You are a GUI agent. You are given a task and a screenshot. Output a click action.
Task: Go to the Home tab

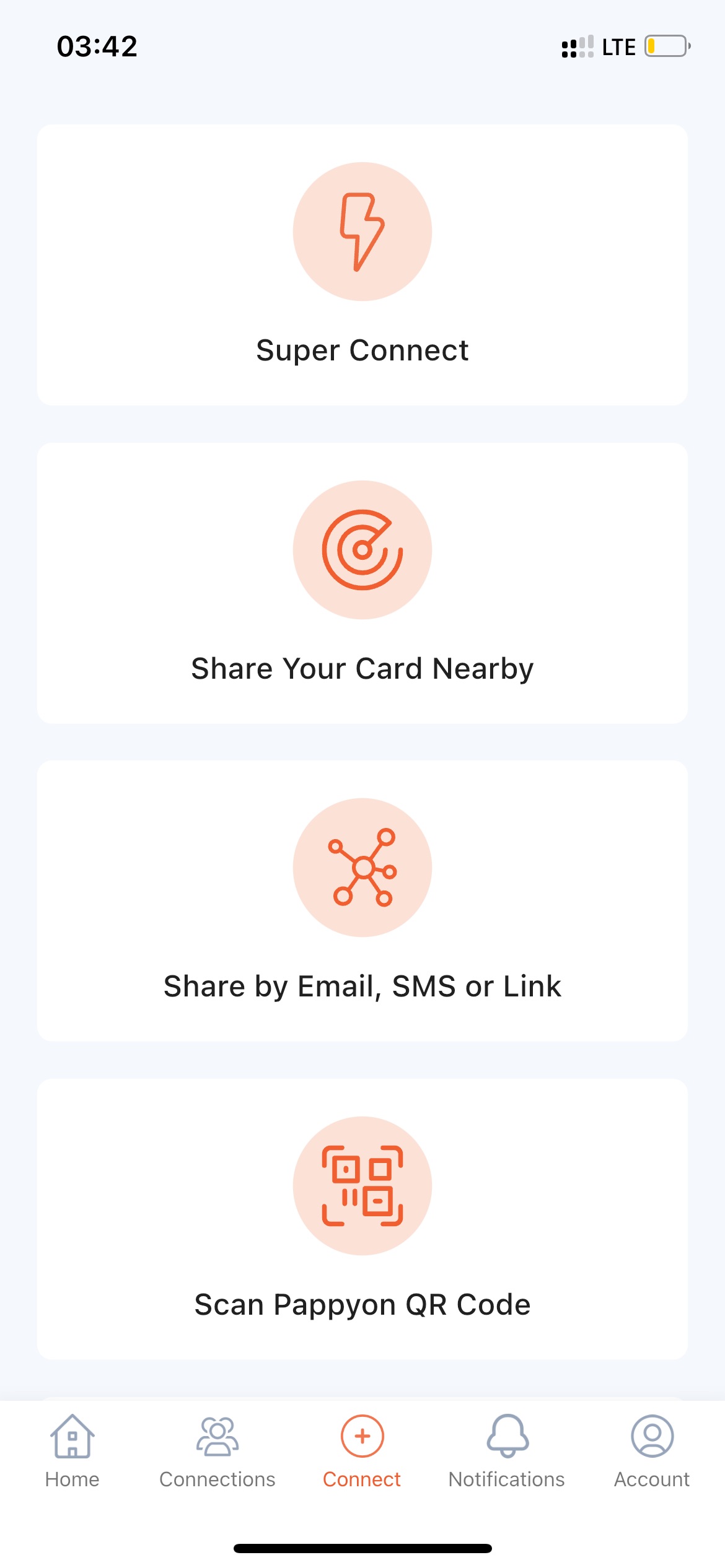[x=72, y=1452]
